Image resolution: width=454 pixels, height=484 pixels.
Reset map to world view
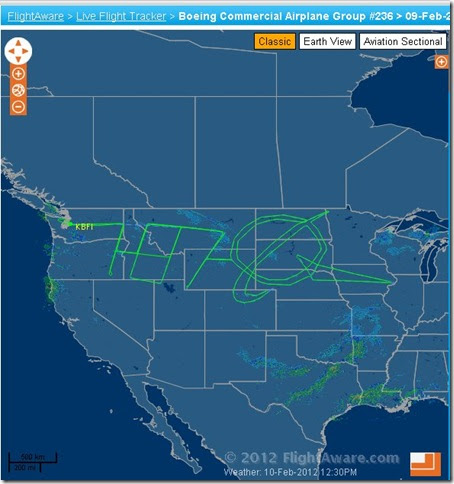18,90
